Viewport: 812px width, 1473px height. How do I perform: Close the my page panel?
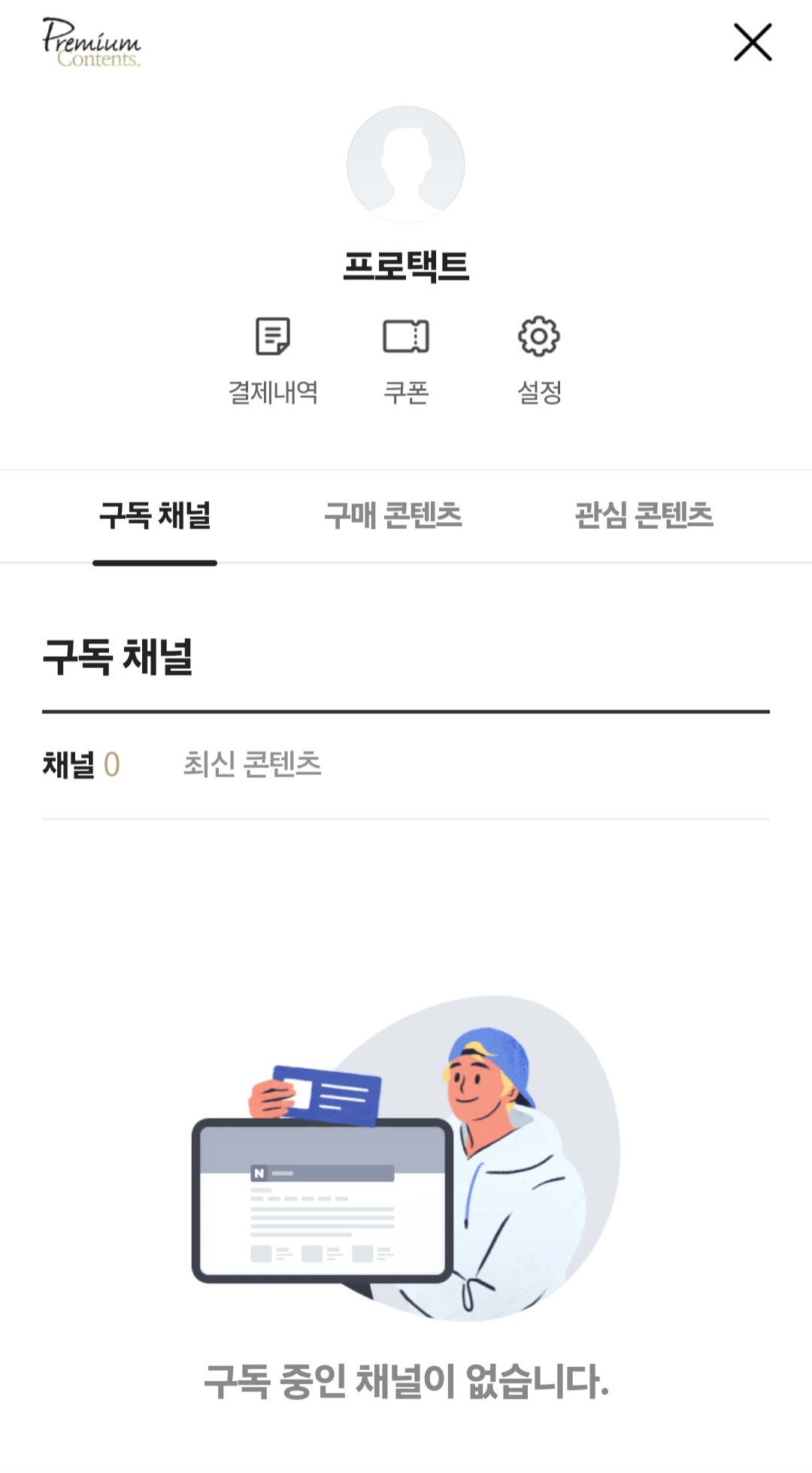point(753,42)
